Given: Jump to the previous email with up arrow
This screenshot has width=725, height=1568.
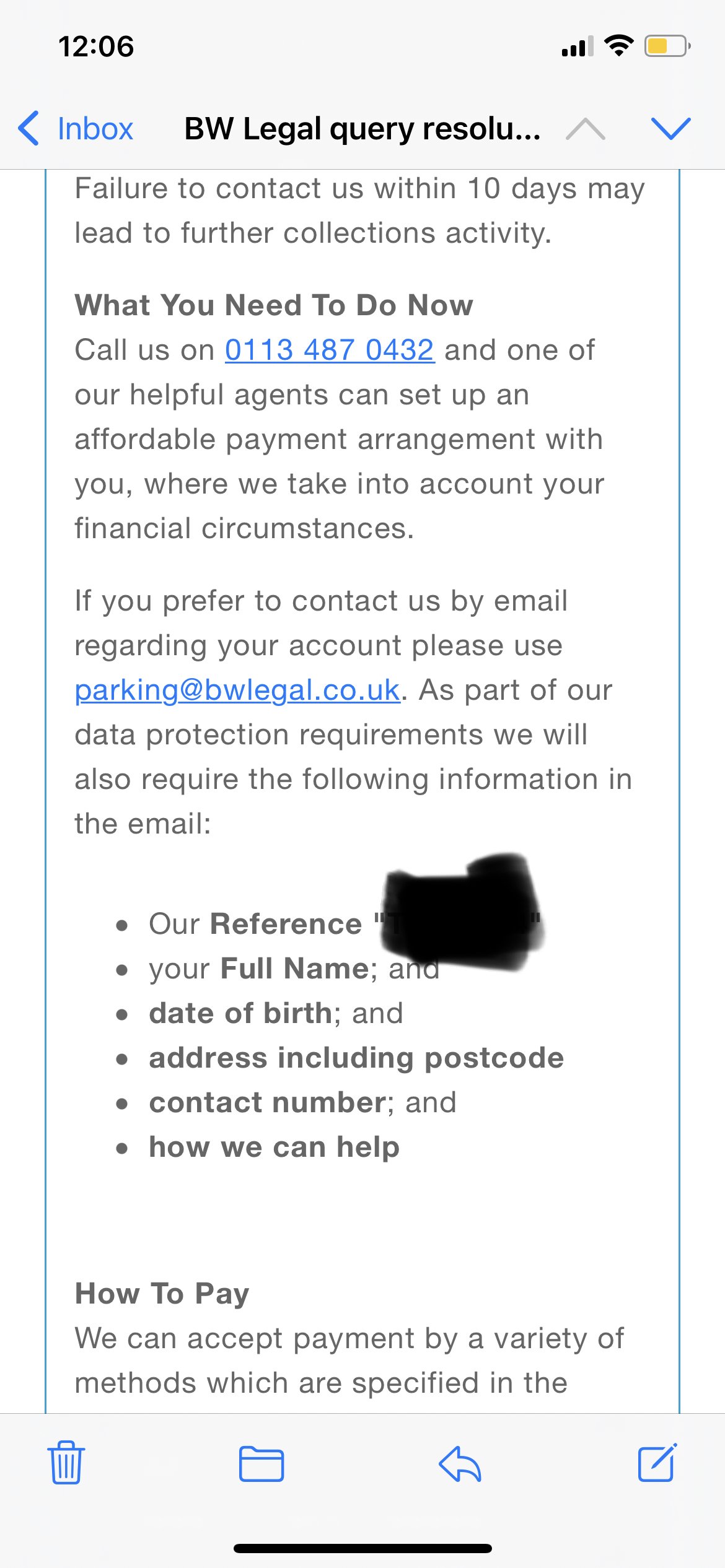Looking at the screenshot, I should [x=585, y=129].
